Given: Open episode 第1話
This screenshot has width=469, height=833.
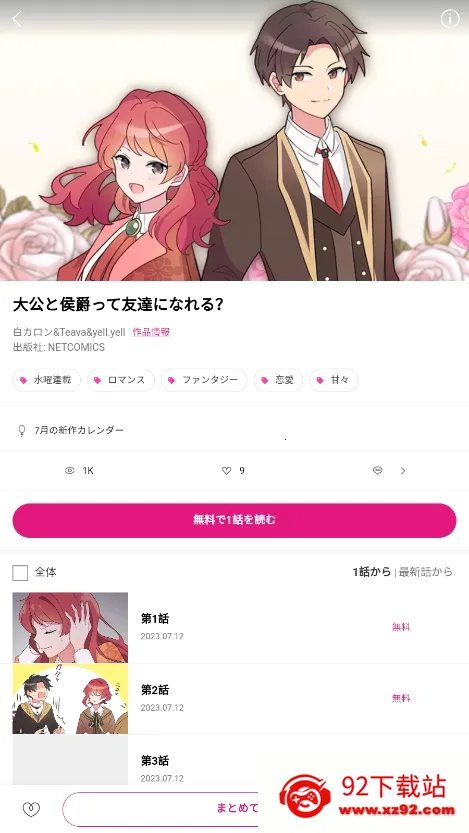Looking at the screenshot, I should [x=234, y=627].
